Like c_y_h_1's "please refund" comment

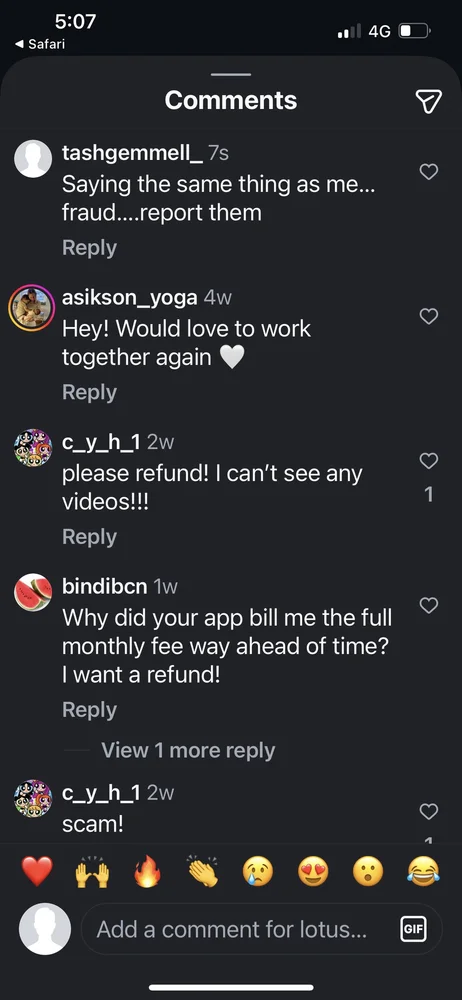point(429,460)
